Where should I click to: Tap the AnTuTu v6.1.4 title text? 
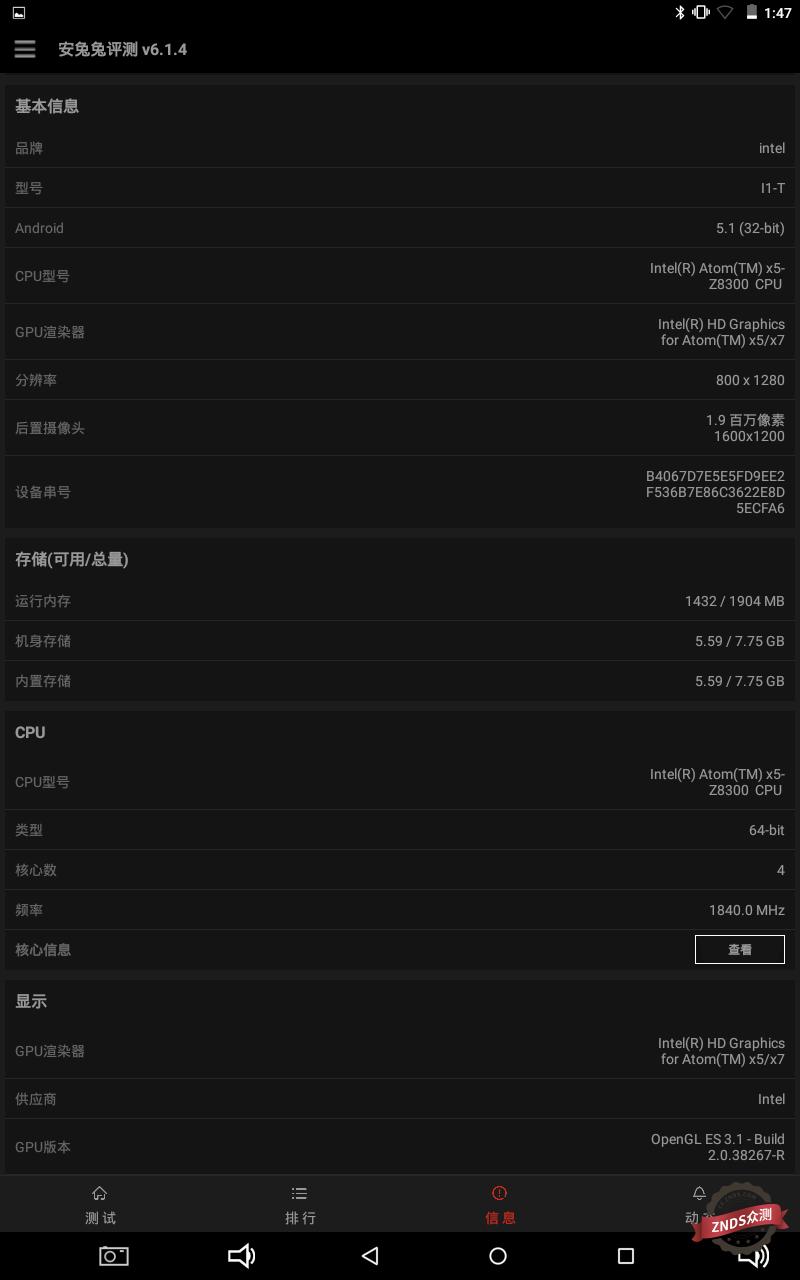tap(123, 49)
